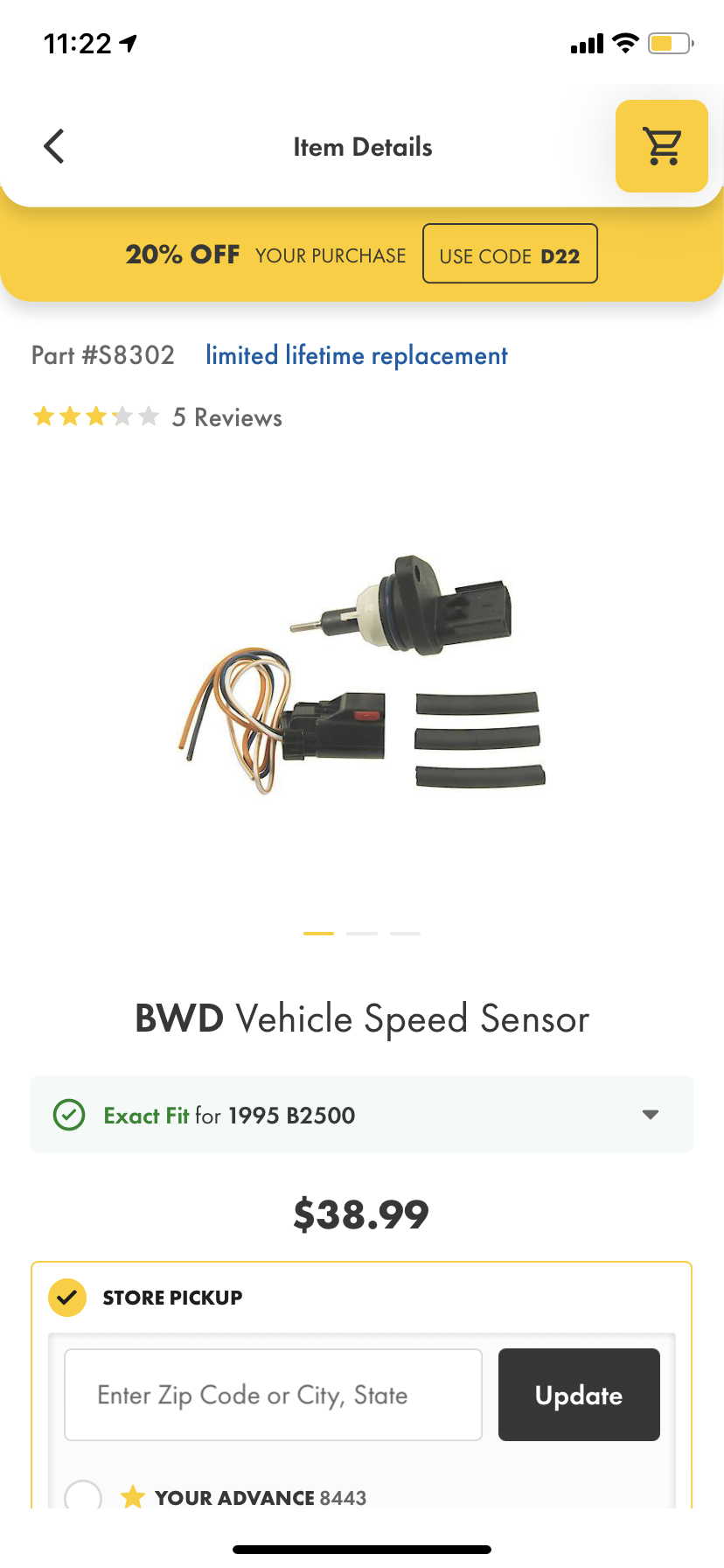Choose the Your Advance 8443 store
The image size is (724, 1568).
84,1496
